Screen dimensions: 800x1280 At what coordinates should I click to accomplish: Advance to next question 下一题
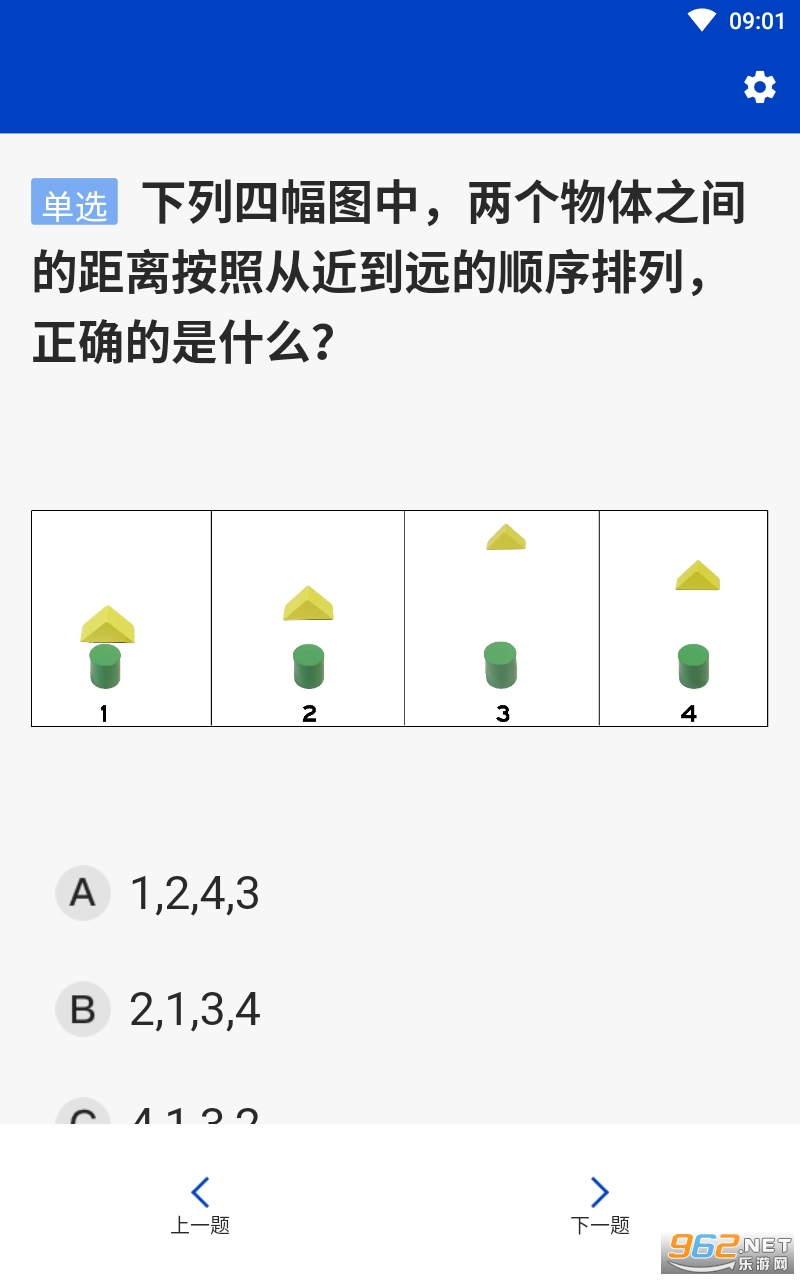click(x=600, y=1203)
